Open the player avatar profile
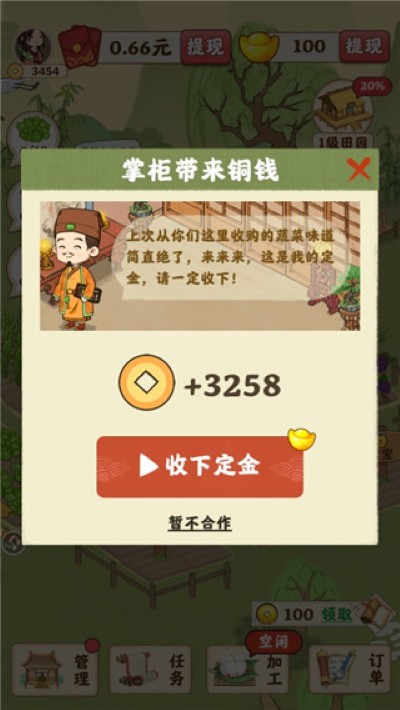Viewport: 400px width, 710px height. [33, 47]
